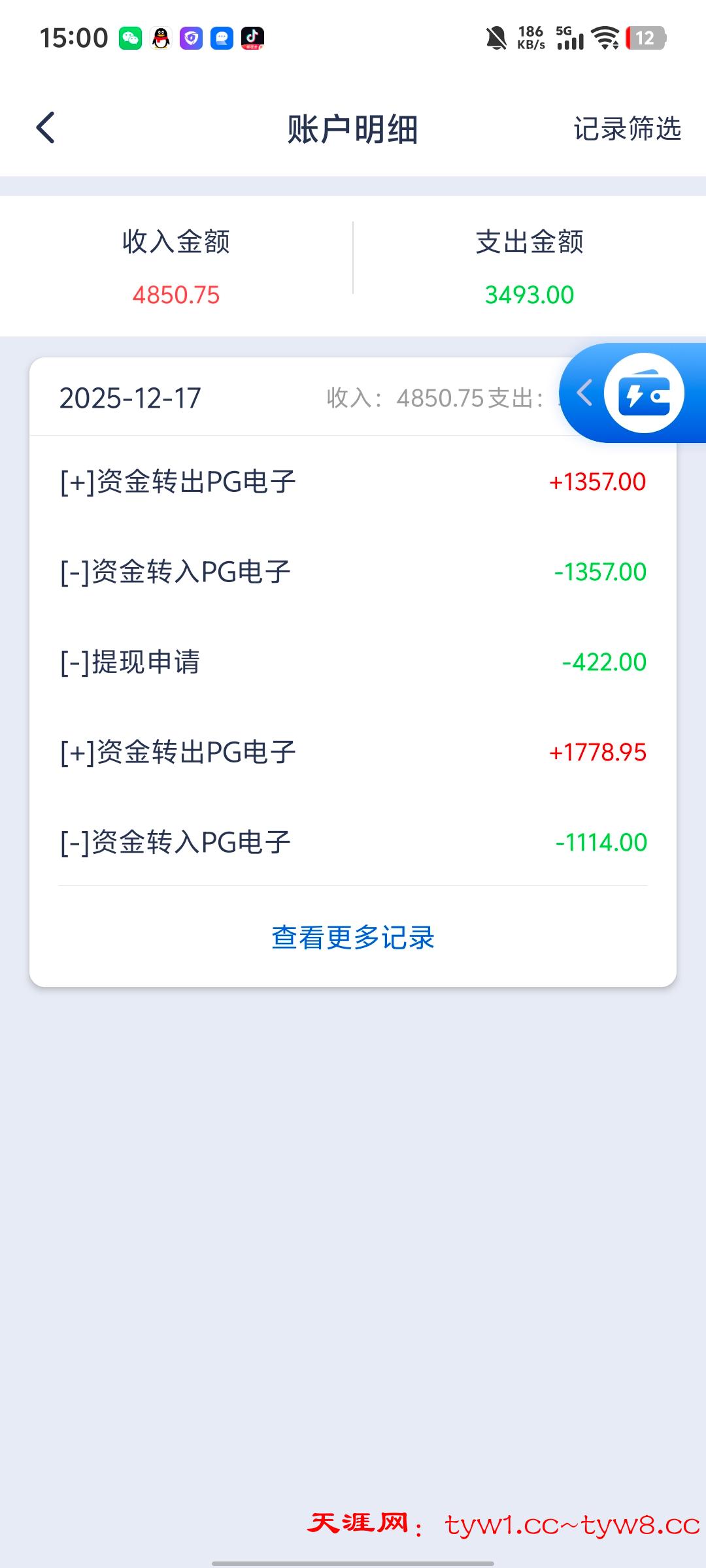Go back using the top-left arrow
The width and height of the screenshot is (706, 1568).
(x=46, y=127)
